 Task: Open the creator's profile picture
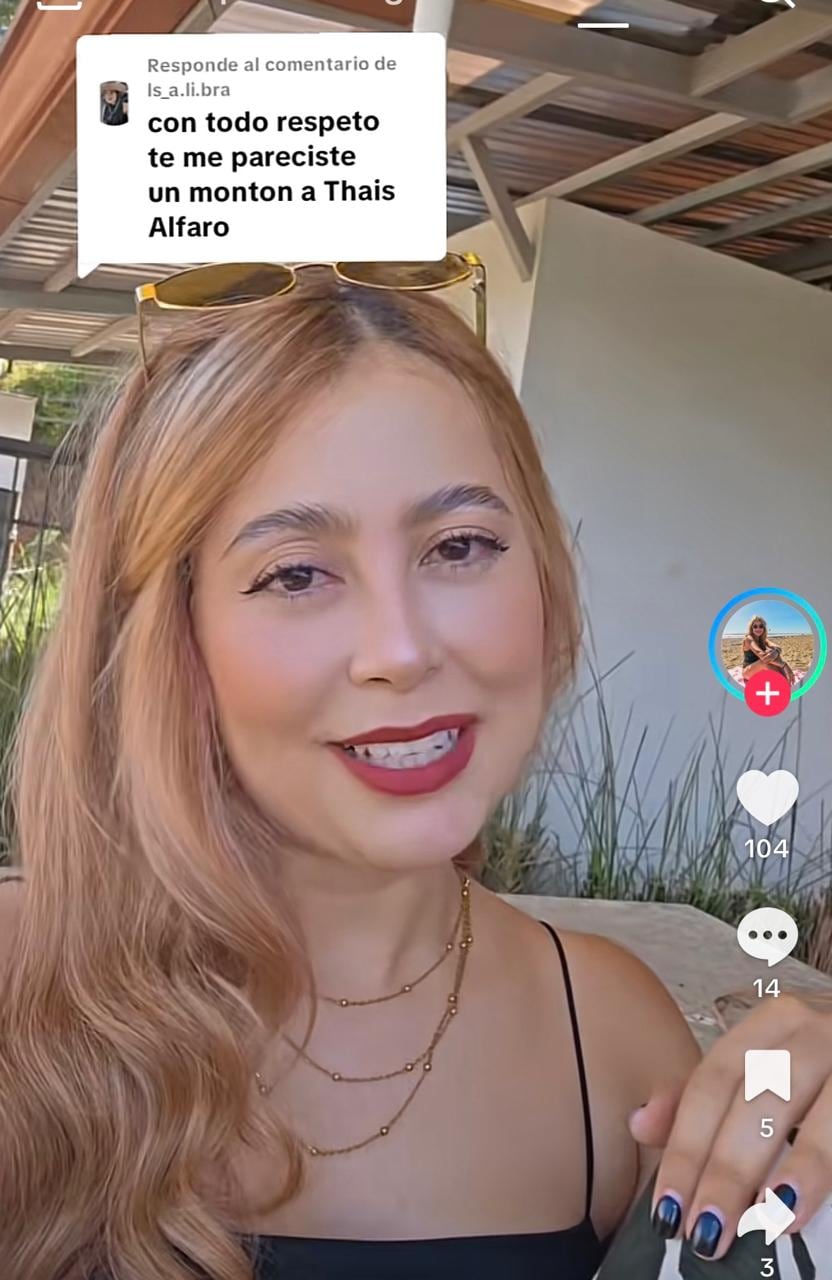(x=767, y=640)
